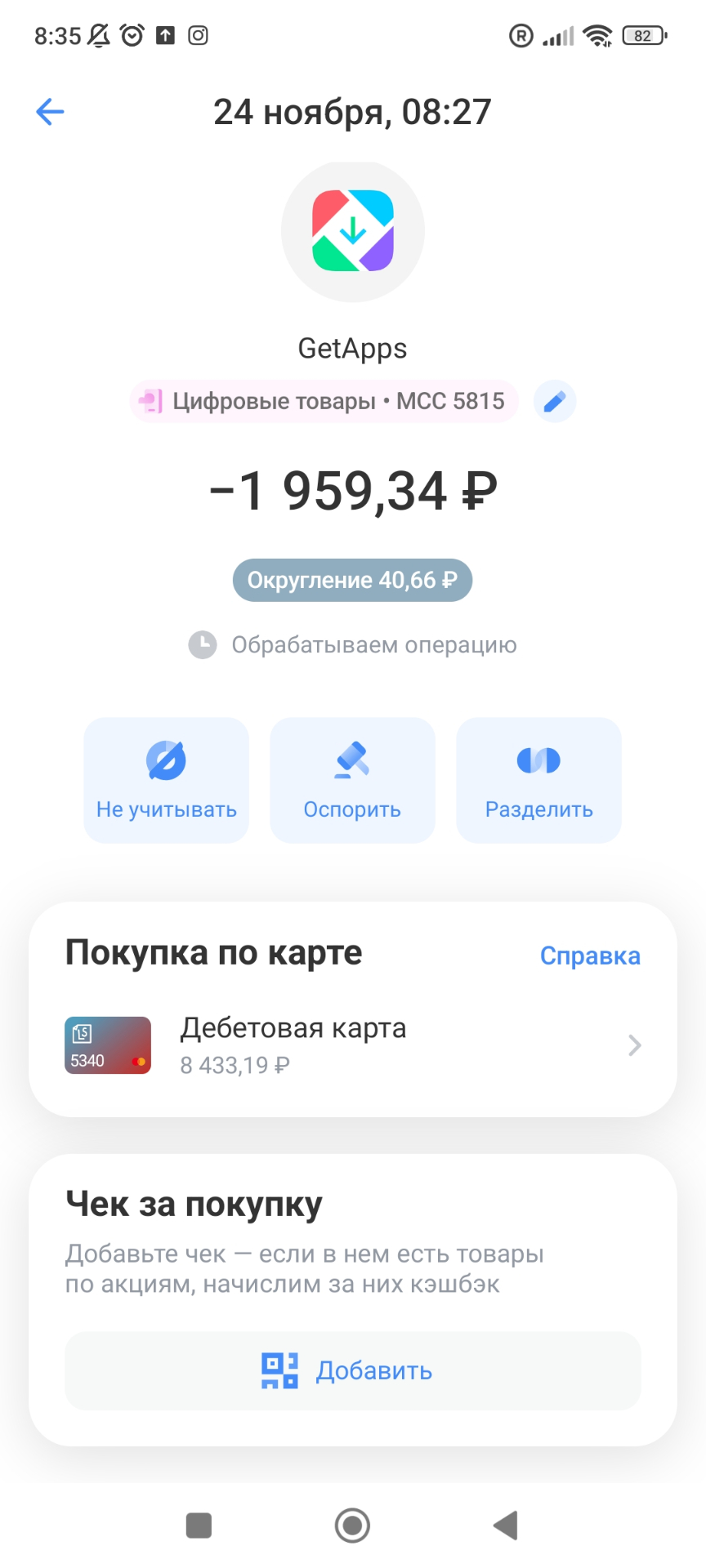Edit the category with the pencil icon
Screen dimensions: 706x1568
pyautogui.click(x=555, y=401)
